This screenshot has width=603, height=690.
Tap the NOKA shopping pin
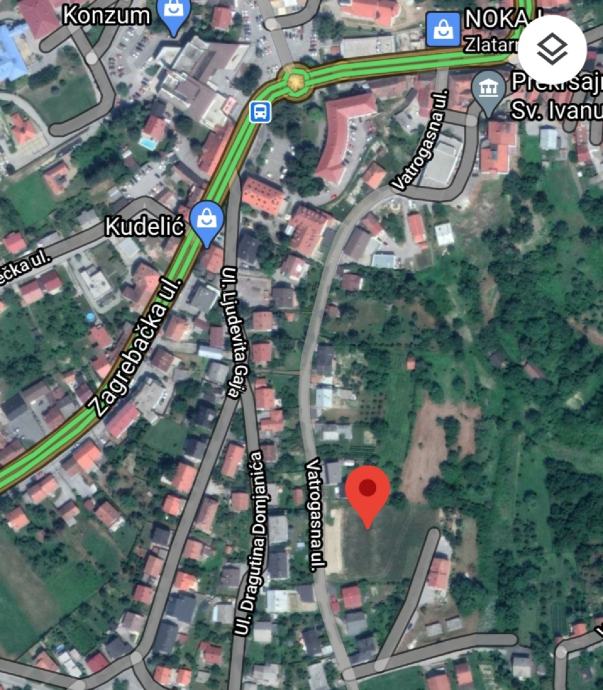point(442,27)
